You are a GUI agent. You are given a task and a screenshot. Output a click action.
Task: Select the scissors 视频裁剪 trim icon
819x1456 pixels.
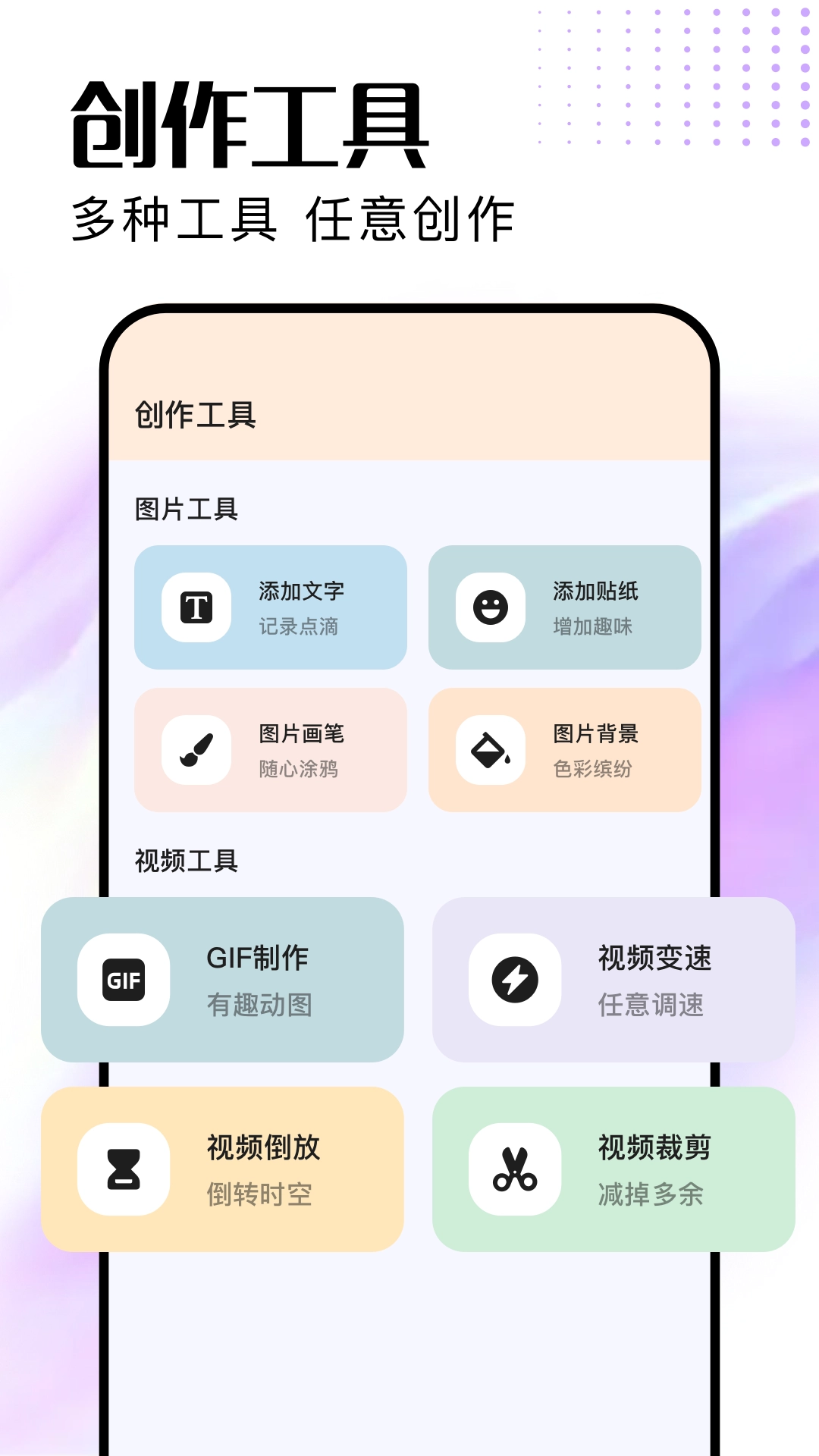click(x=515, y=1168)
